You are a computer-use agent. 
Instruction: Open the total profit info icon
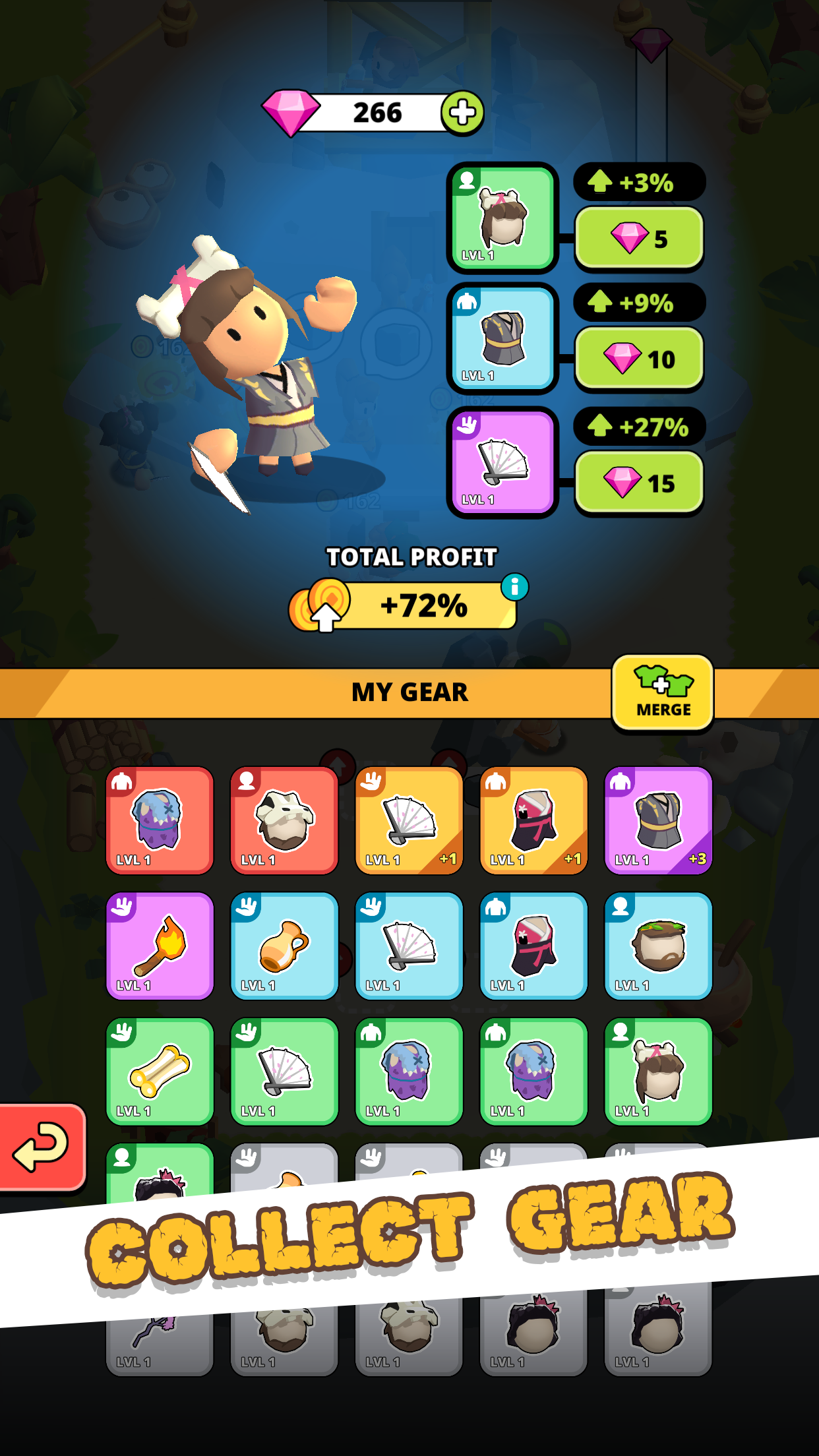pyautogui.click(x=514, y=586)
